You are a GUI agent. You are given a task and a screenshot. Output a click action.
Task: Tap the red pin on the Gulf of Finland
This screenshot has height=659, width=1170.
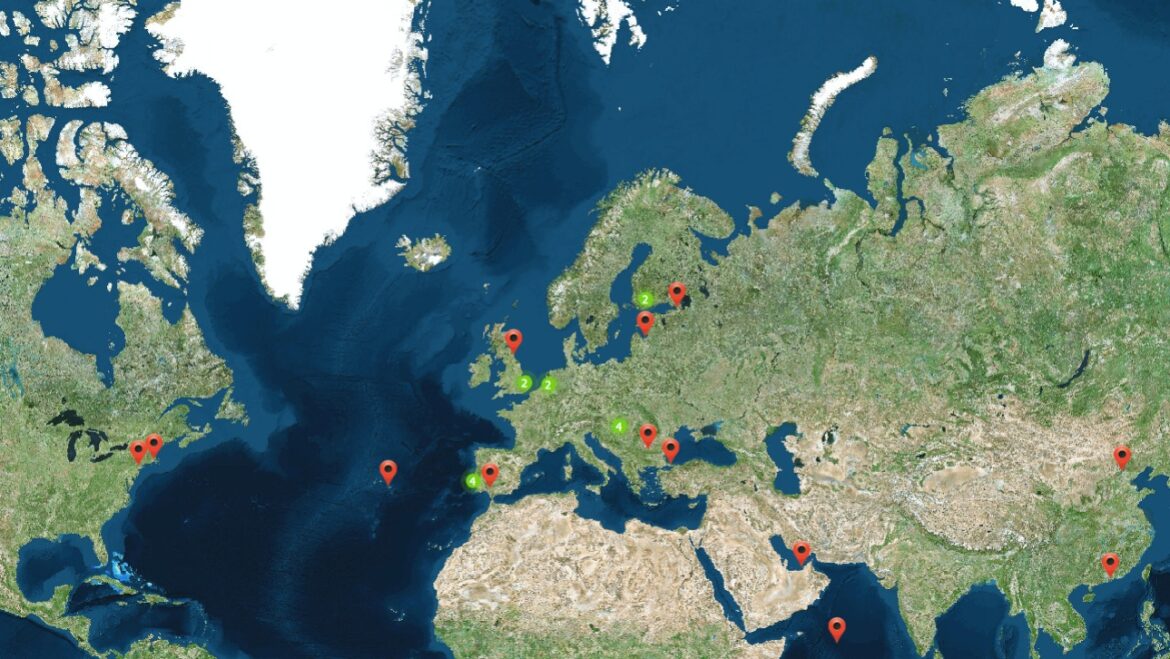[x=677, y=292]
